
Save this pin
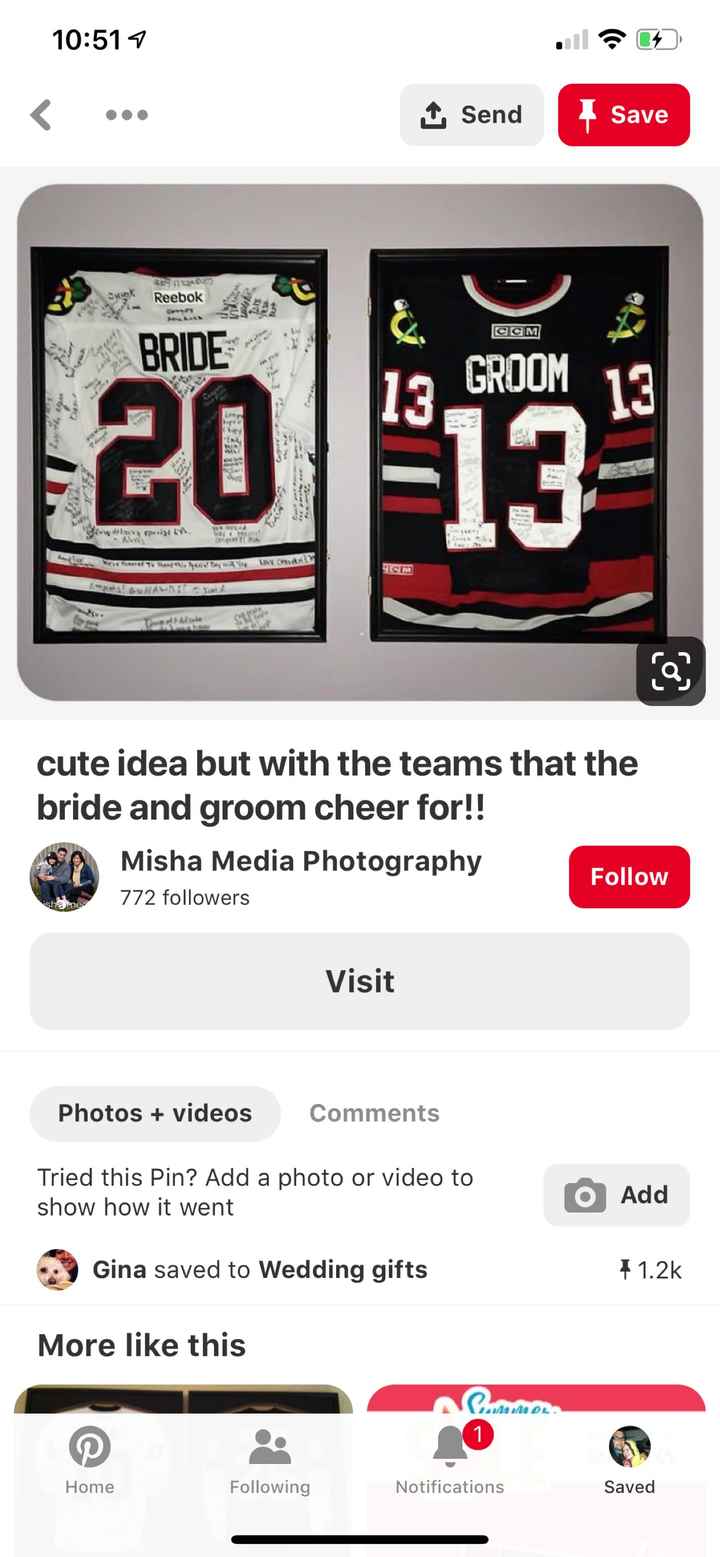[624, 115]
